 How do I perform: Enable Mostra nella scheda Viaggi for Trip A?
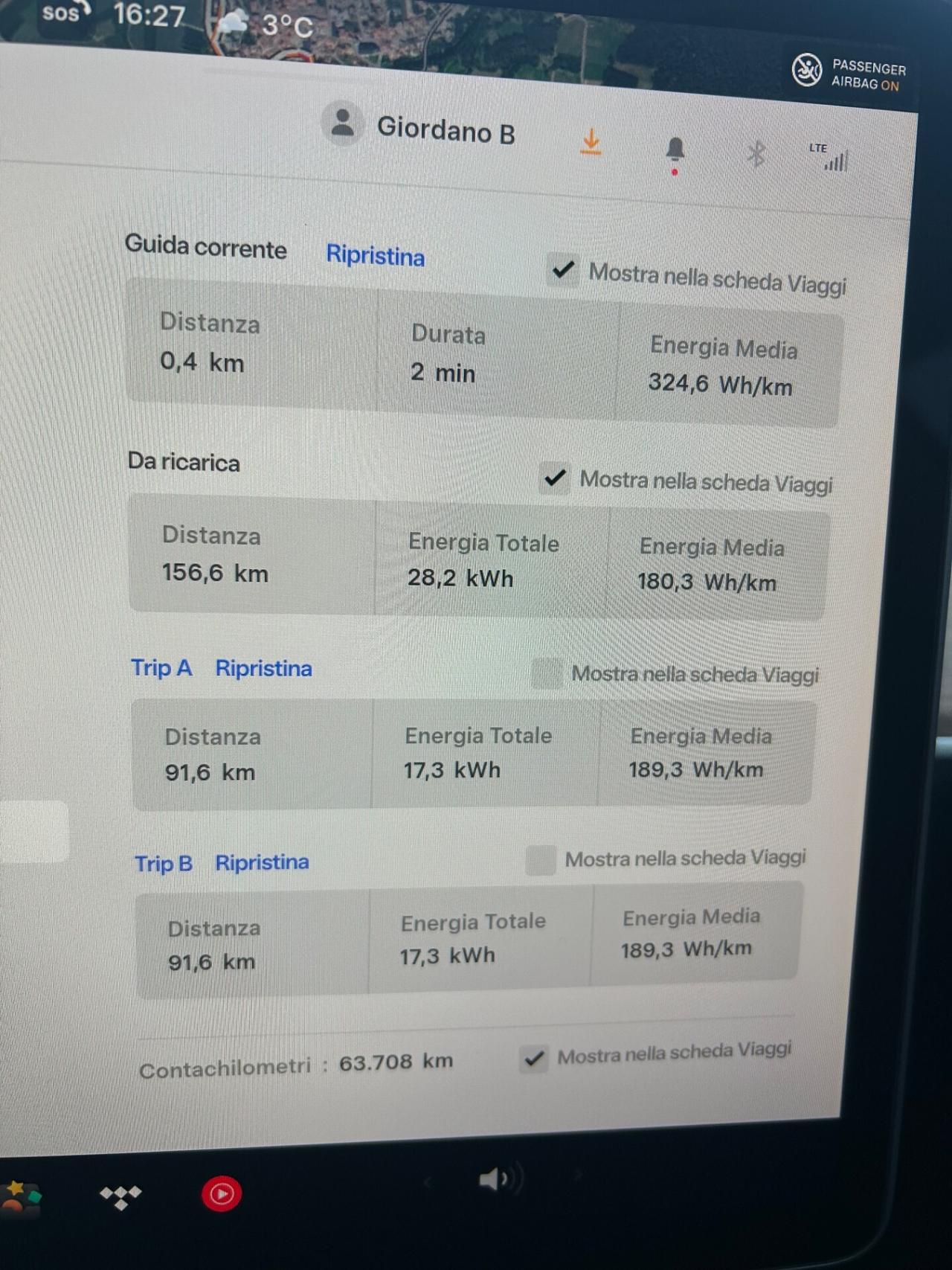coord(547,675)
